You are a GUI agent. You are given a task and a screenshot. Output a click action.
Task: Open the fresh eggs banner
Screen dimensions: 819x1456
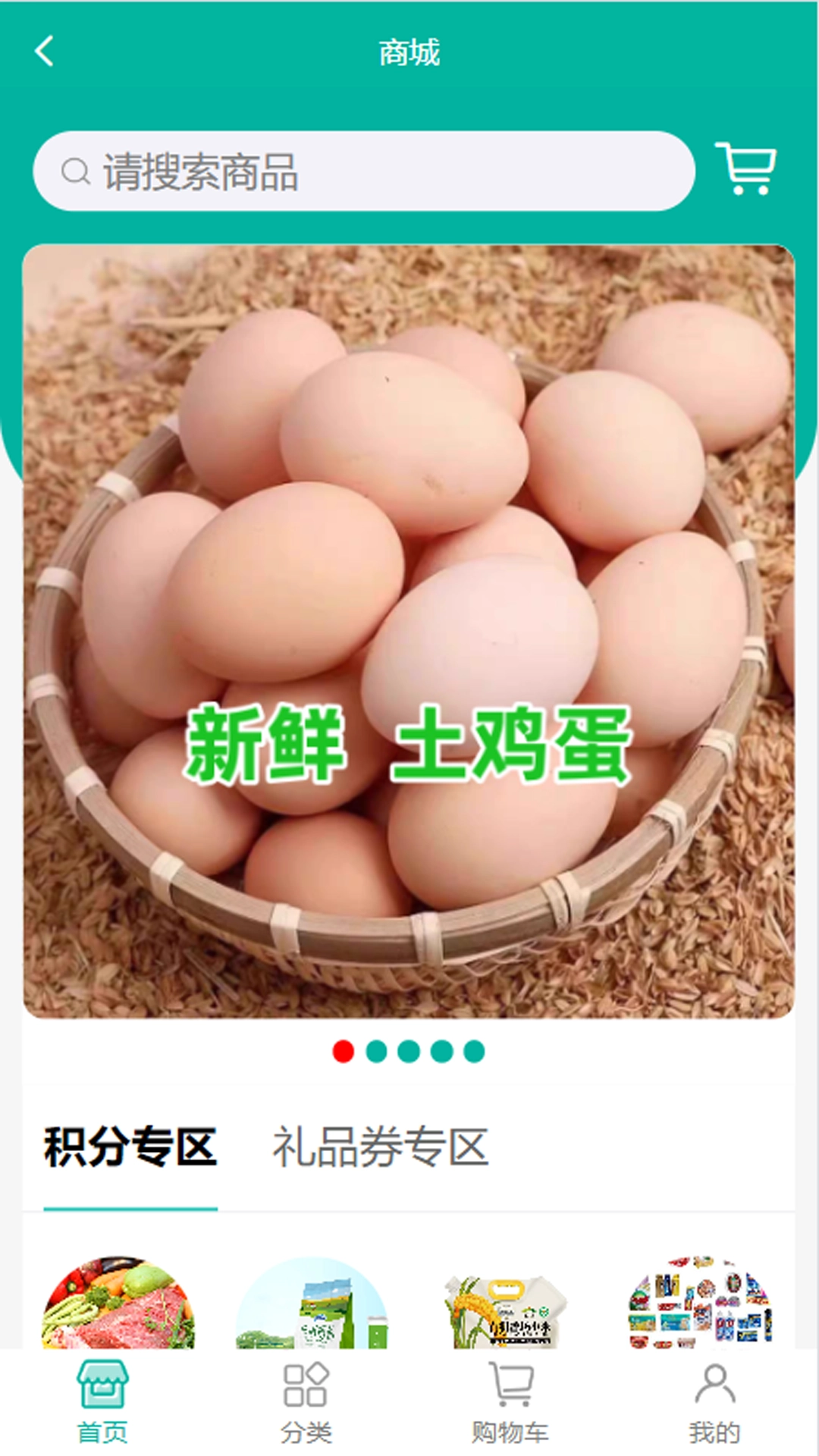click(409, 631)
